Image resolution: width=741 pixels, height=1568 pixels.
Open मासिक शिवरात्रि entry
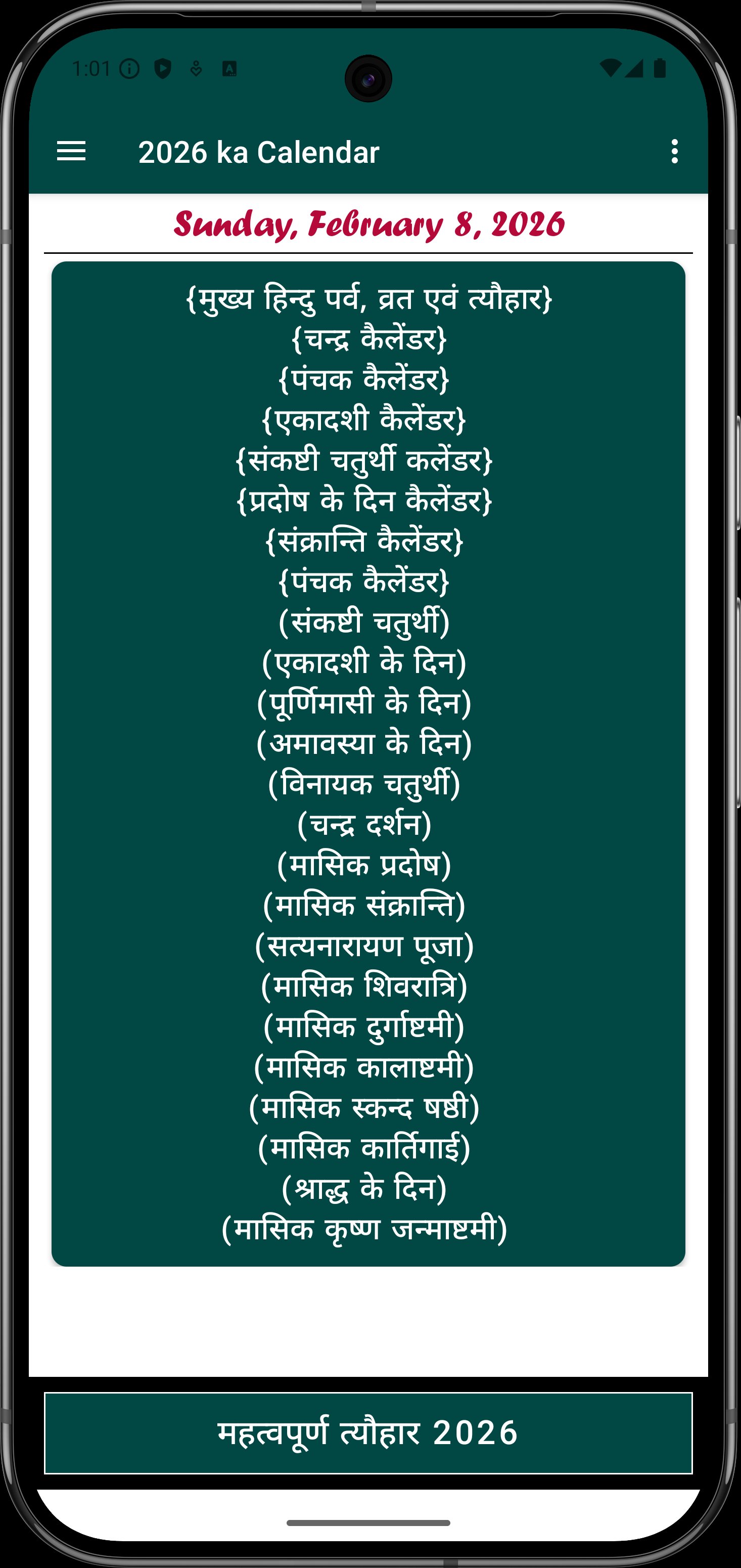coord(364,986)
